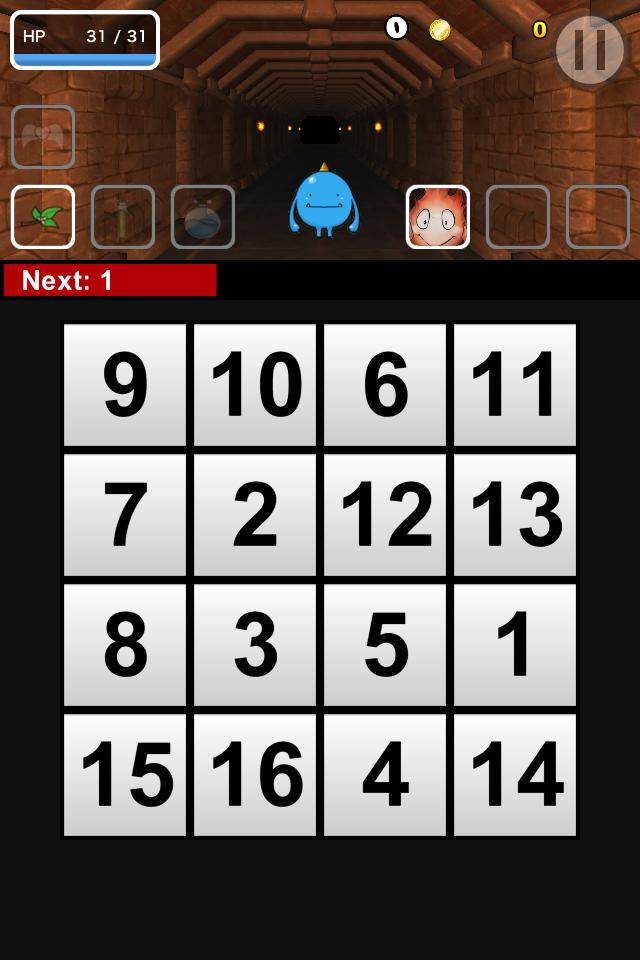Use the green herb item

43,217
